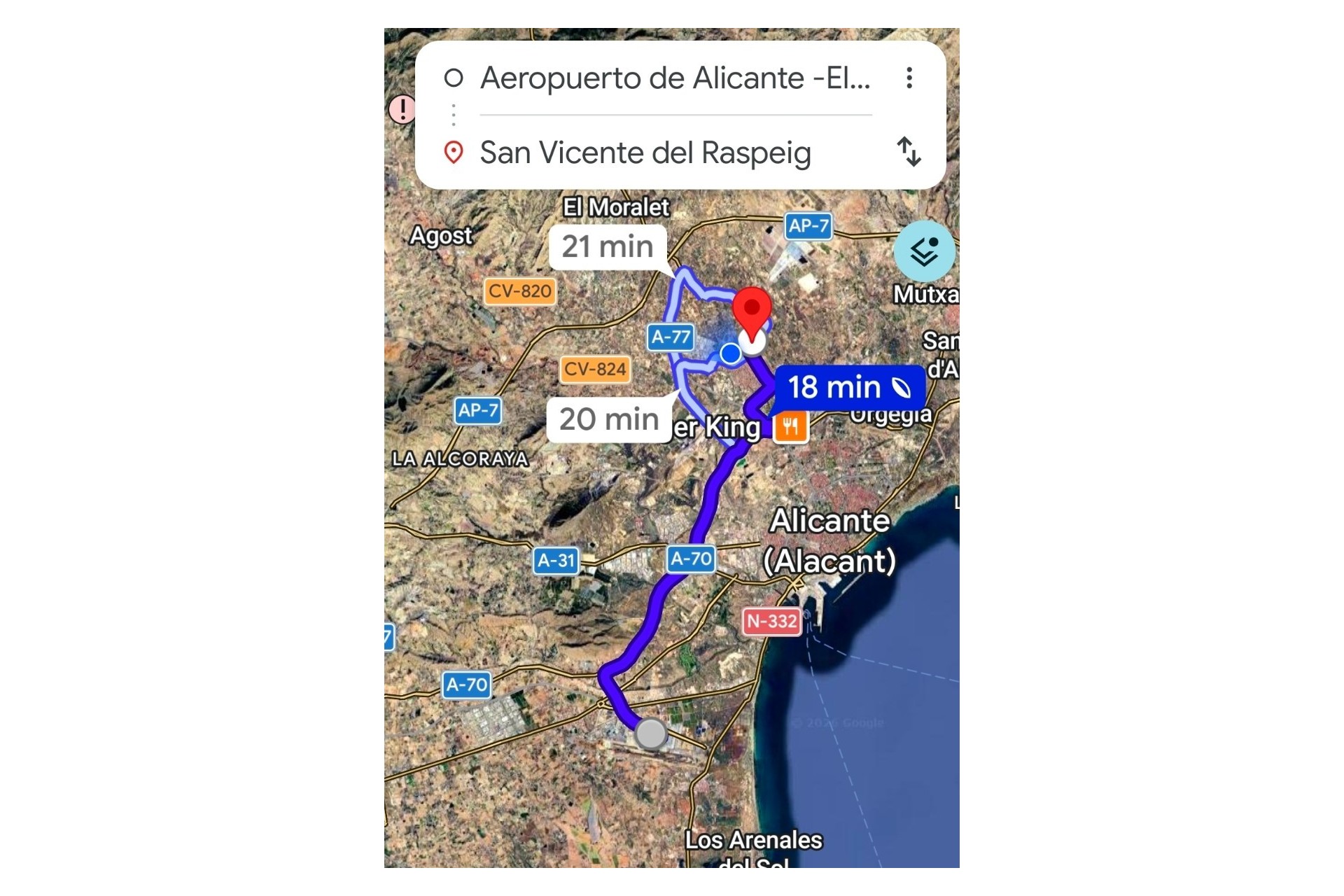Open the map layers button
Viewport: 1344px width, 896px height.
(924, 251)
